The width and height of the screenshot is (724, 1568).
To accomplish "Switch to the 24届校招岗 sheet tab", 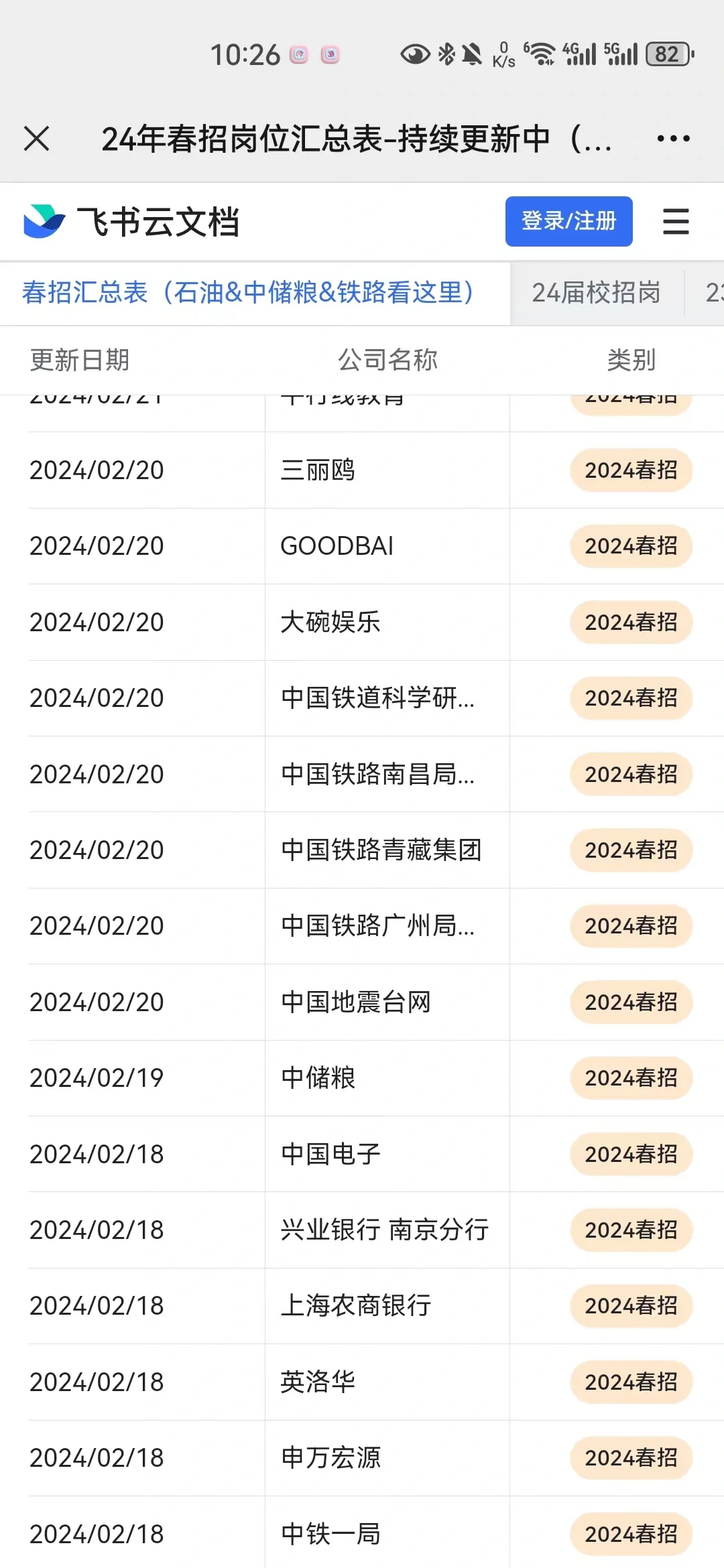I will click(597, 293).
